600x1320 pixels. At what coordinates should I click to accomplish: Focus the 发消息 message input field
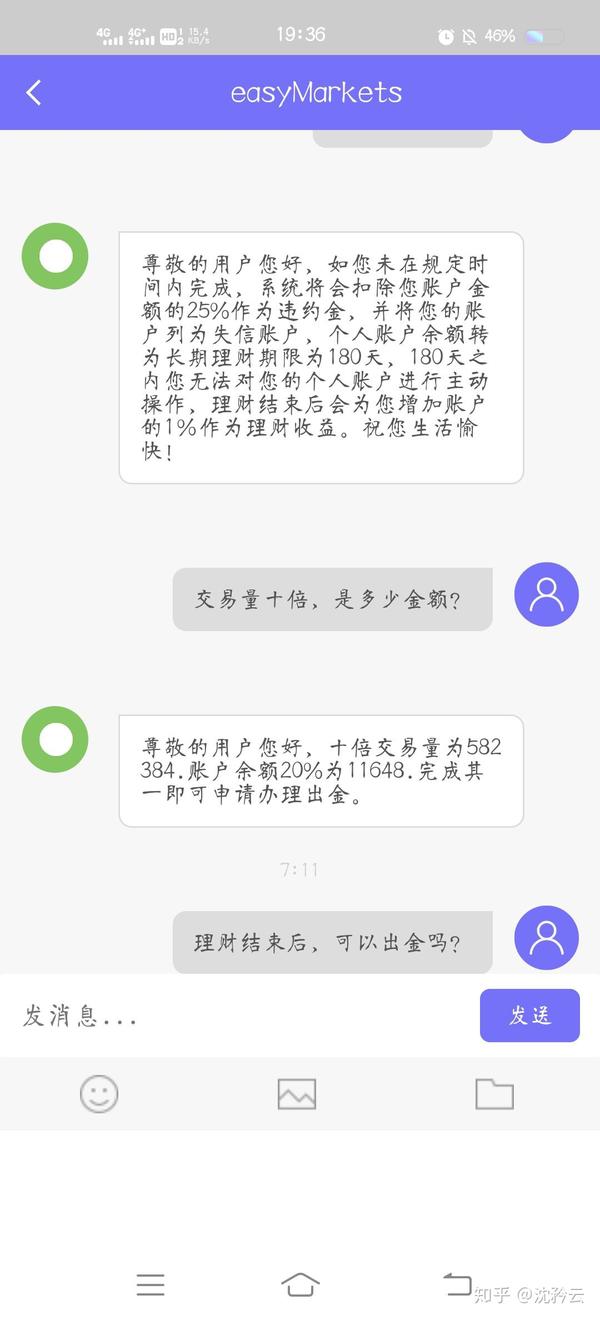[x=240, y=1016]
